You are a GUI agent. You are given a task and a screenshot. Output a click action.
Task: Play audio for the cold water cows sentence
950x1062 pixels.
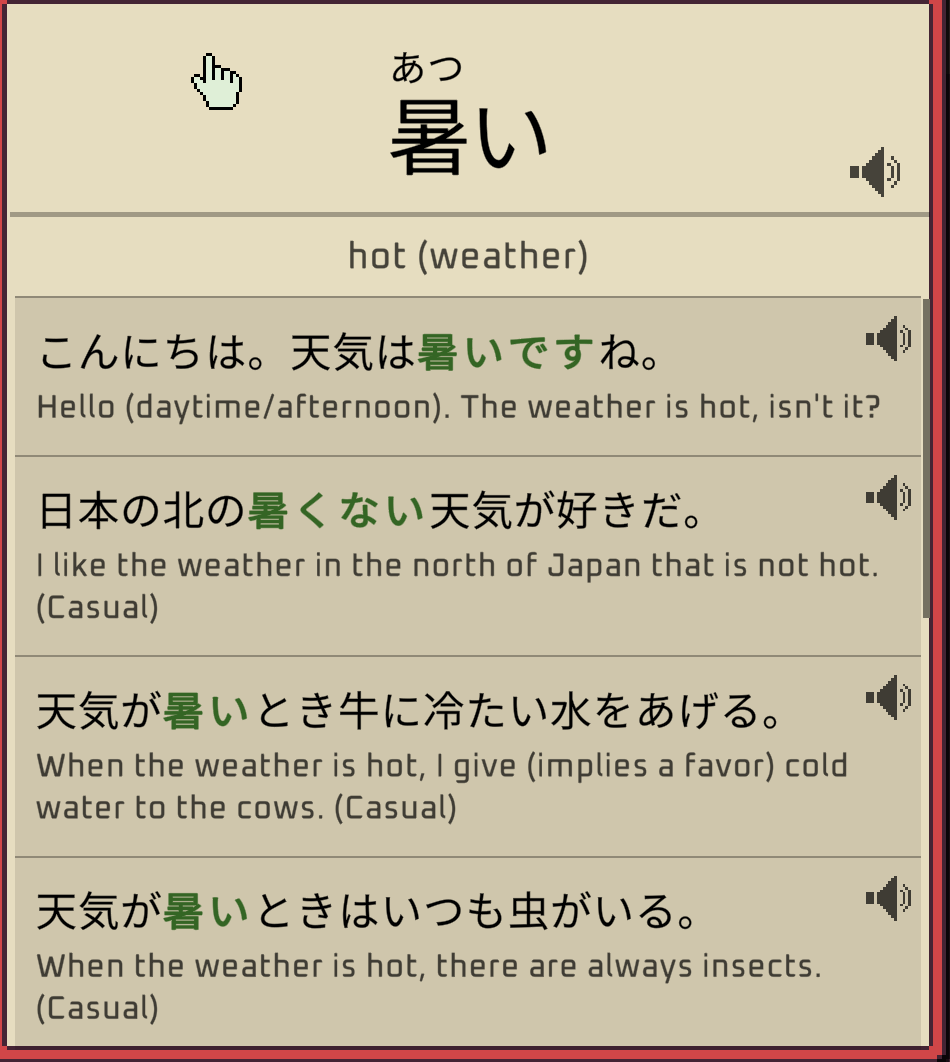coord(888,698)
